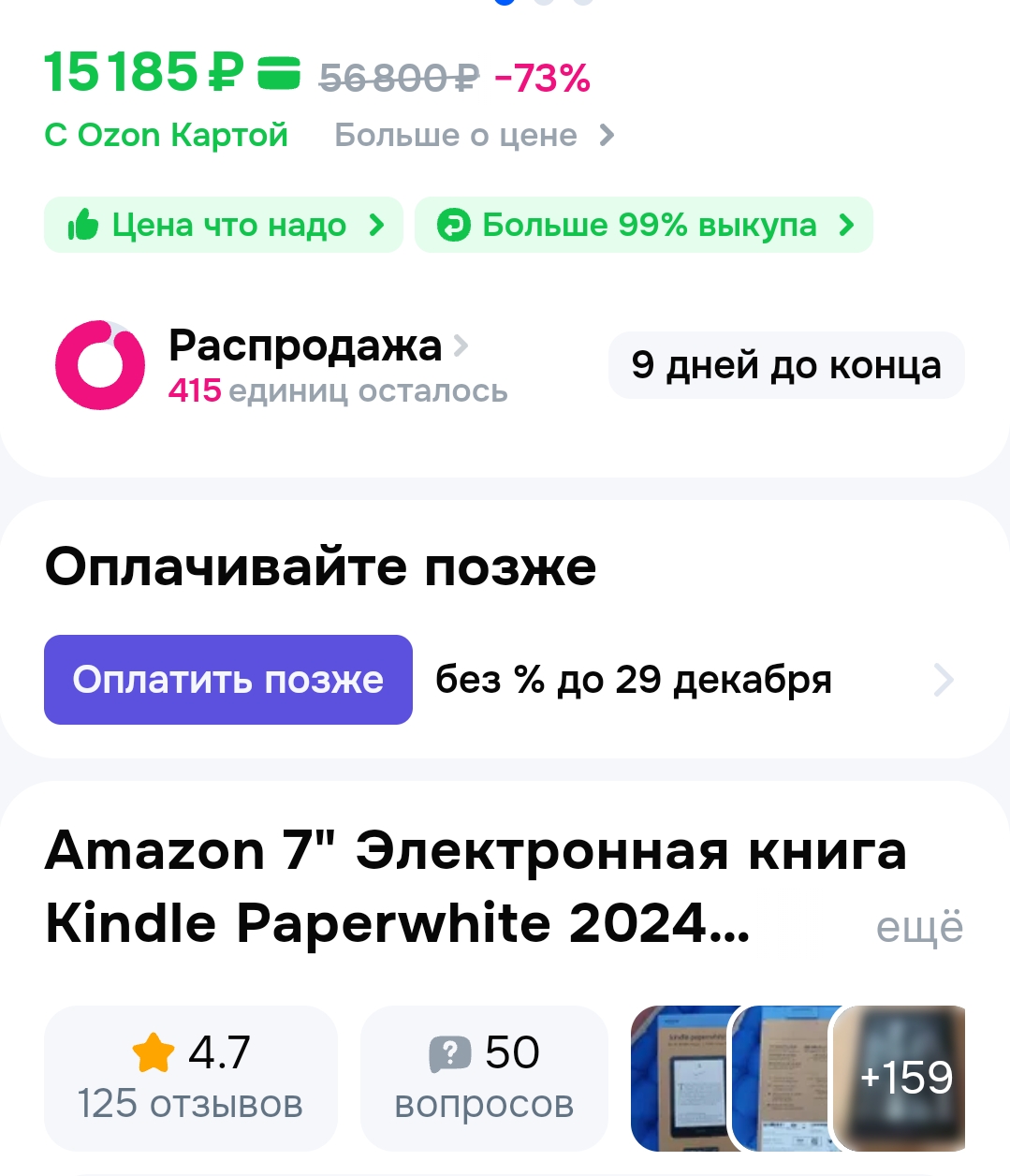Expand the product title with "ещё"
The width and height of the screenshot is (1010, 1176).
coord(919,927)
